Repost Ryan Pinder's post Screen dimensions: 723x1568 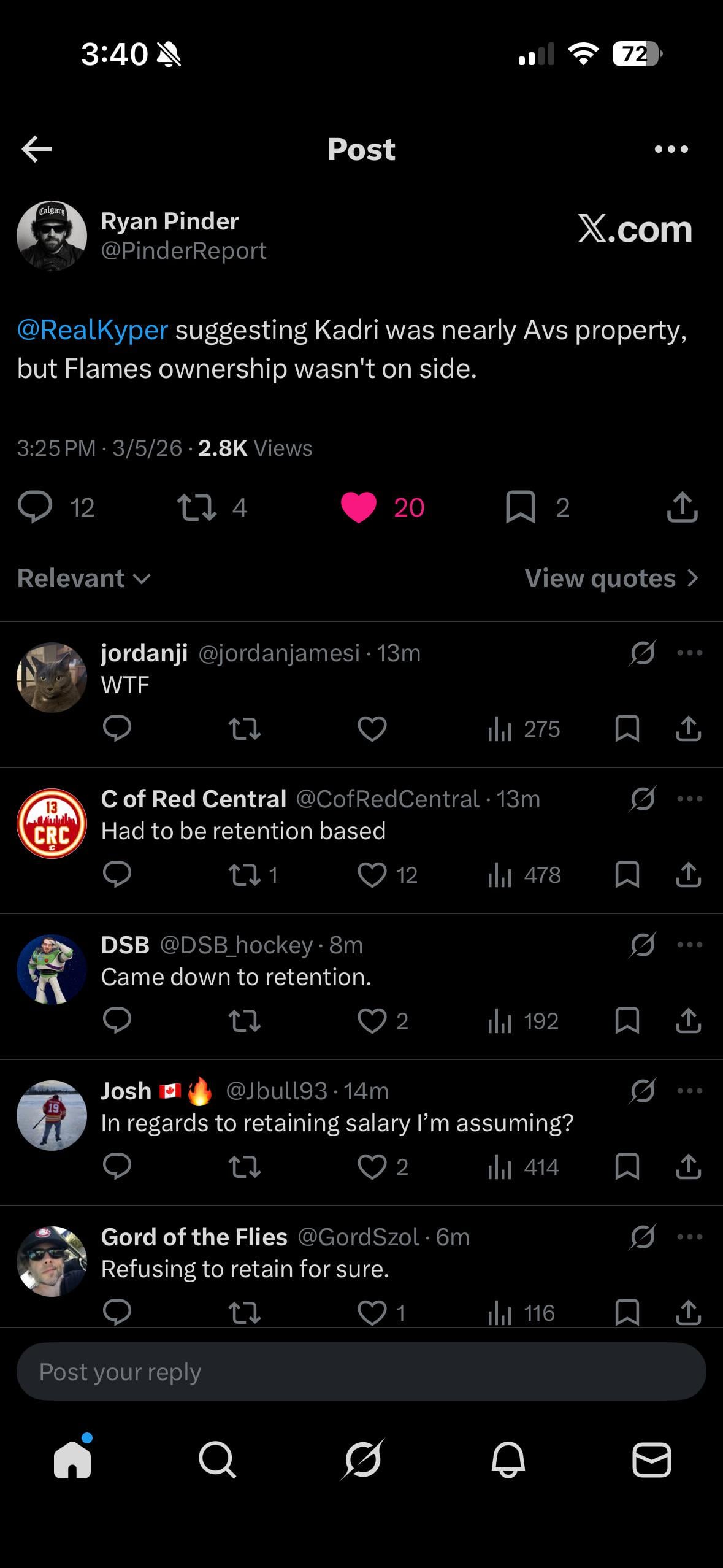tap(196, 507)
